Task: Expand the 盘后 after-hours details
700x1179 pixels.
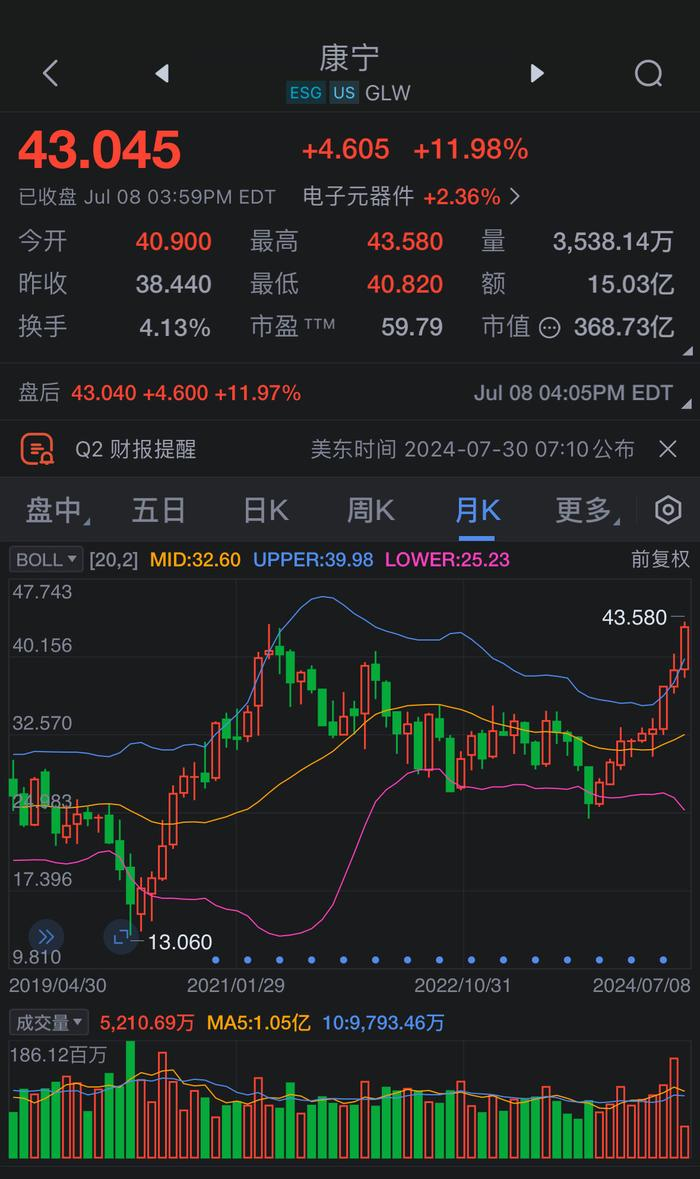Action: [686, 402]
